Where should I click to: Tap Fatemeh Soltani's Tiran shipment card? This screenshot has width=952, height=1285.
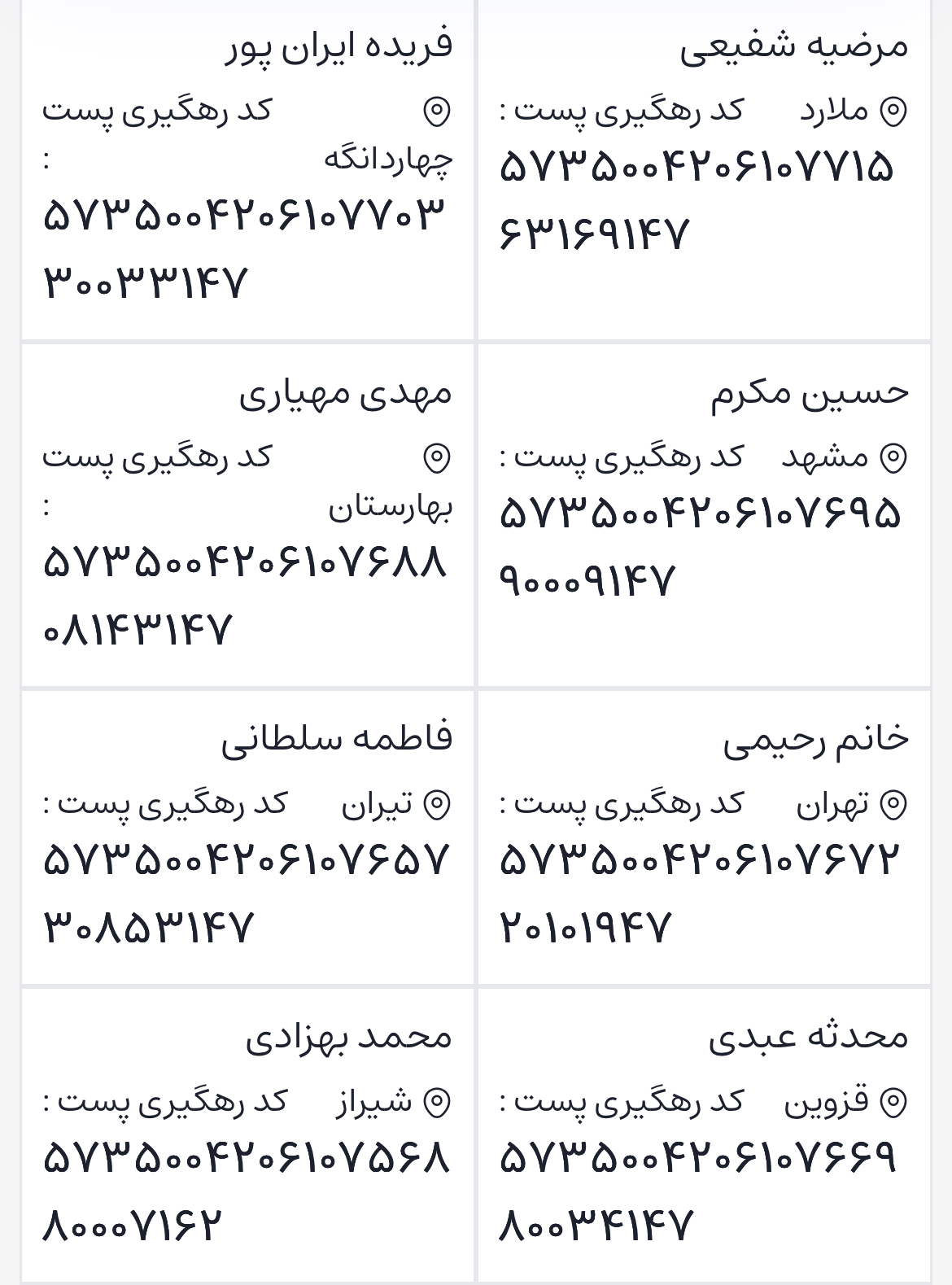(x=247, y=838)
